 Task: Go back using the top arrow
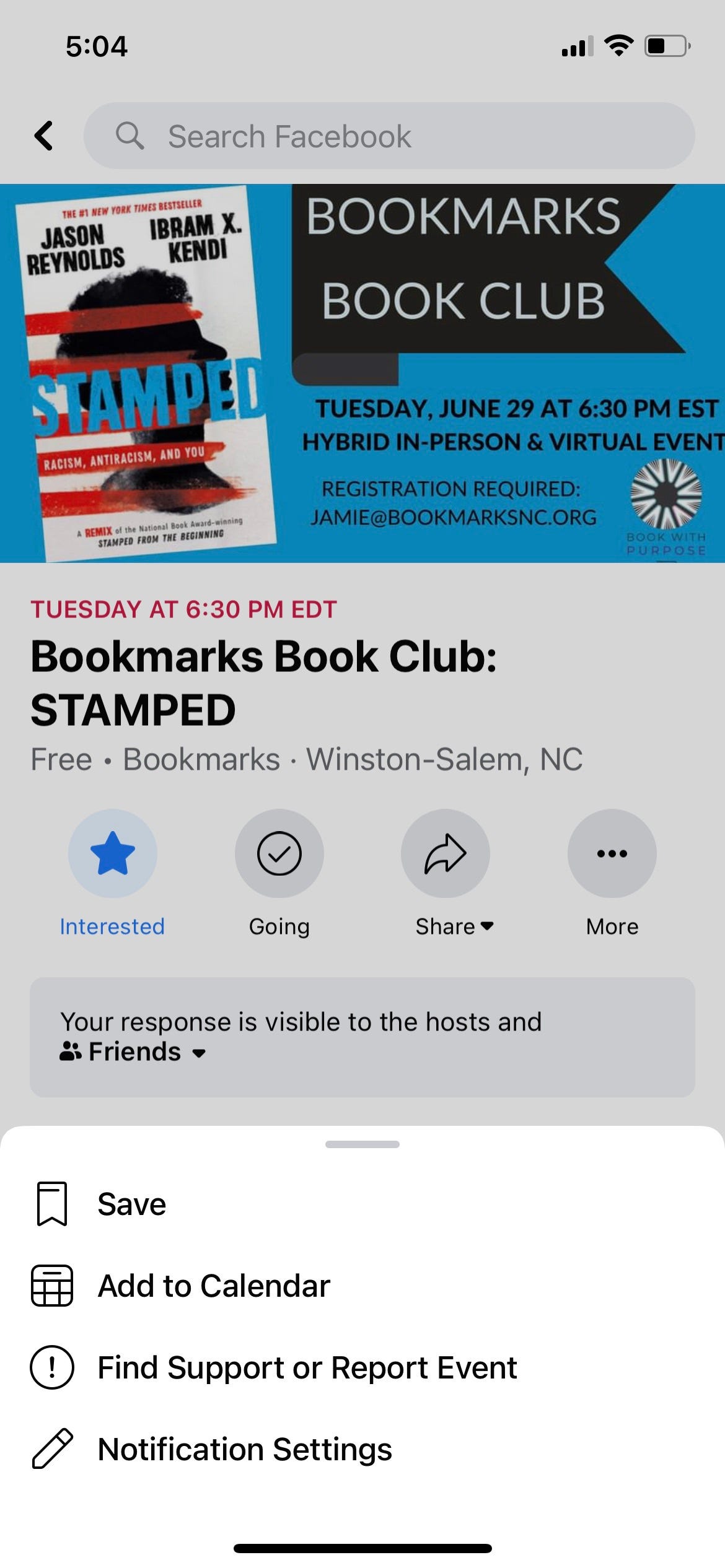[x=44, y=136]
